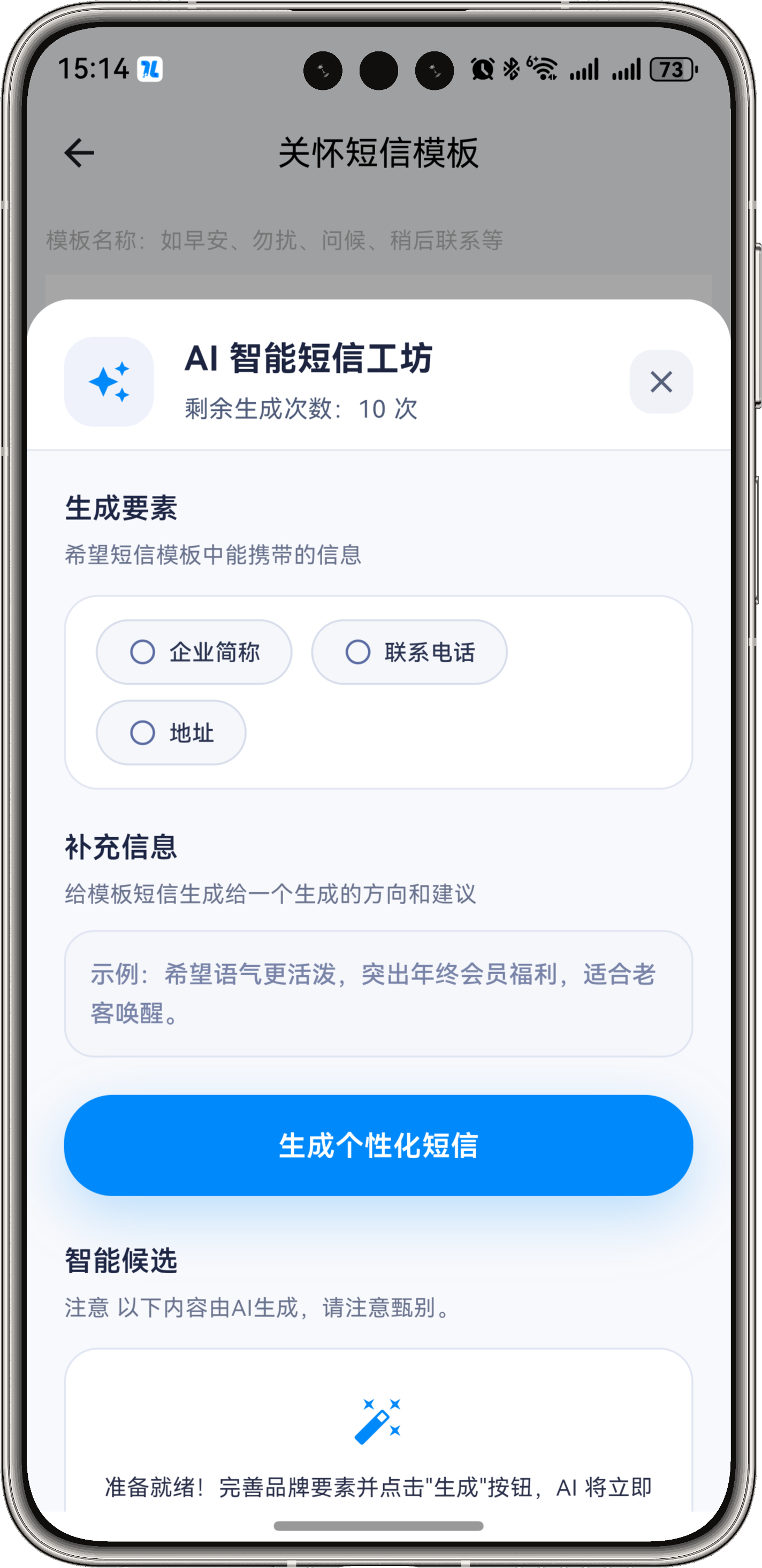The image size is (762, 1568).
Task: Select the 企业简称 option
Action: tap(194, 652)
